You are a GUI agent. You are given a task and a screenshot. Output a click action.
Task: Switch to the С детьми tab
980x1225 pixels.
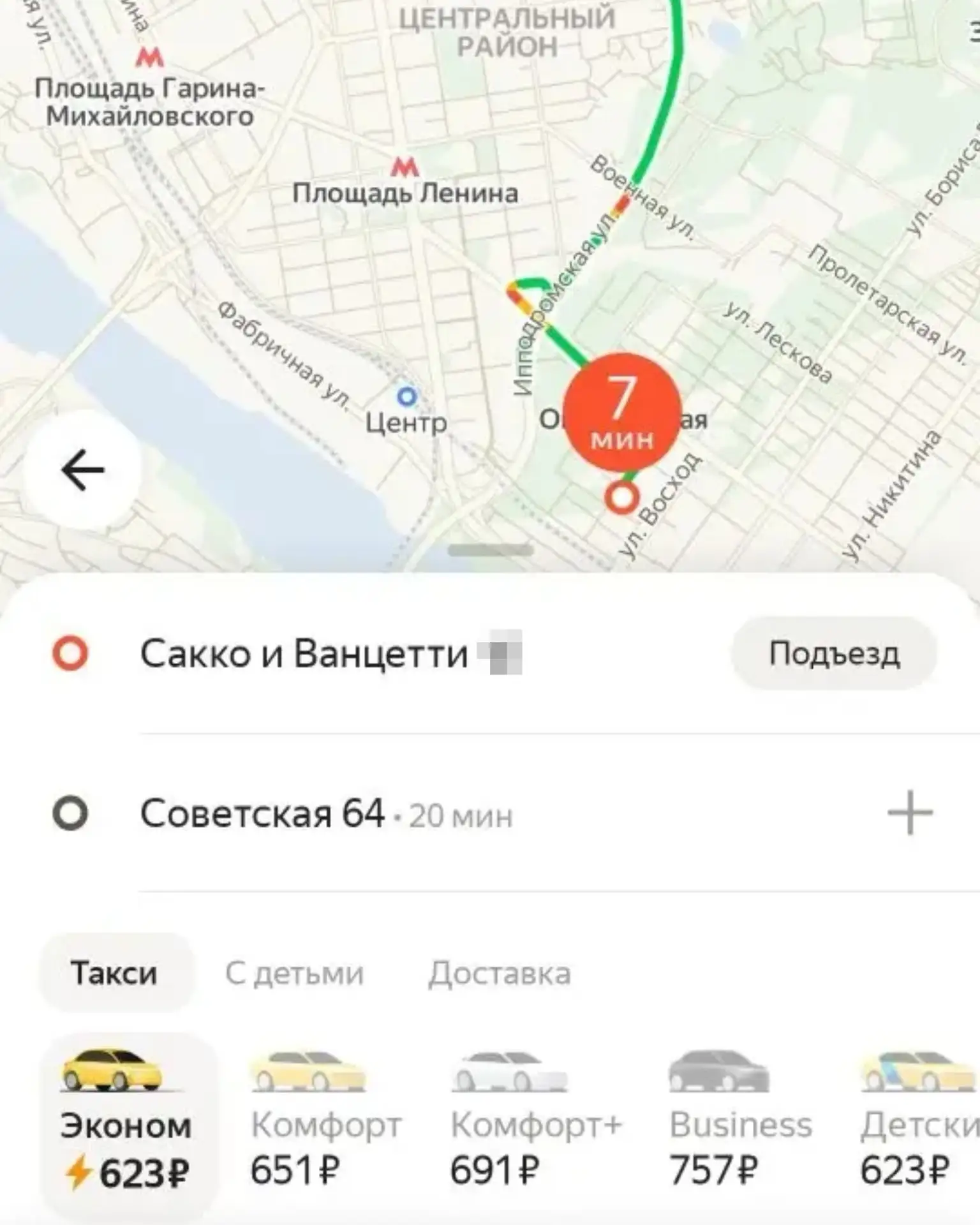point(294,974)
